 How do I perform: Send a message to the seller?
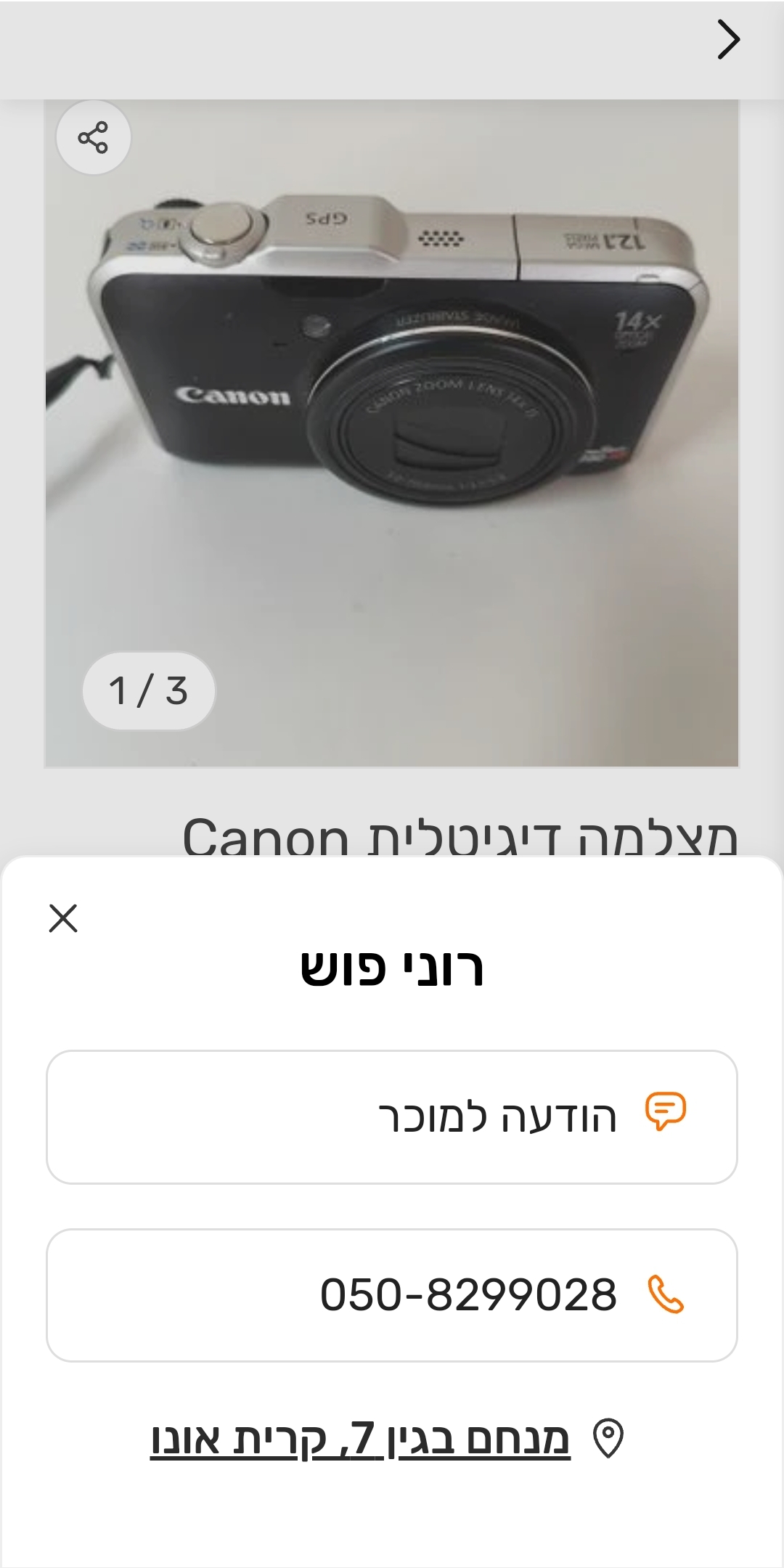(392, 1116)
